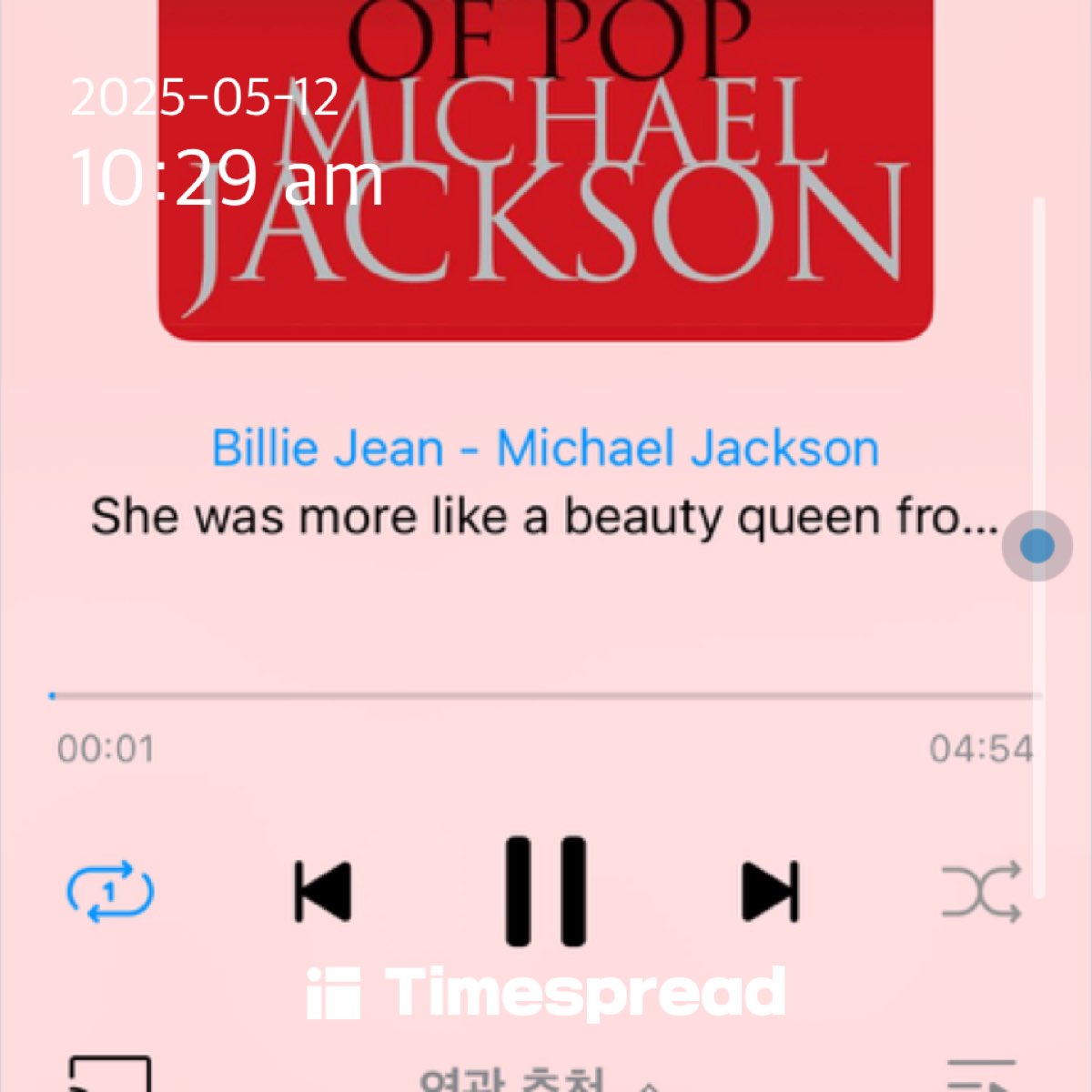This screenshot has height=1092, width=1092.
Task: Open the playlist queue icon
Action: click(981, 1077)
